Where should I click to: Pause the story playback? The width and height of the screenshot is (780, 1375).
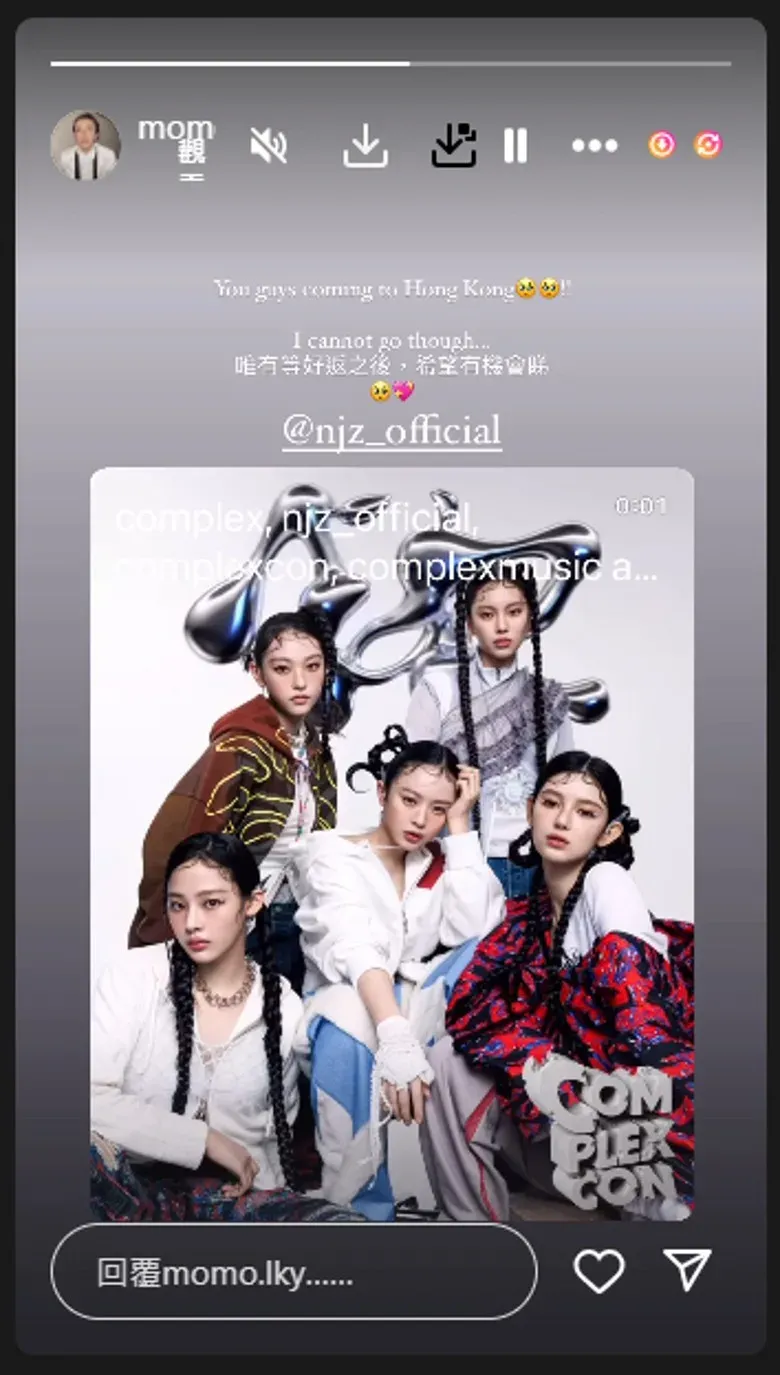click(x=515, y=146)
